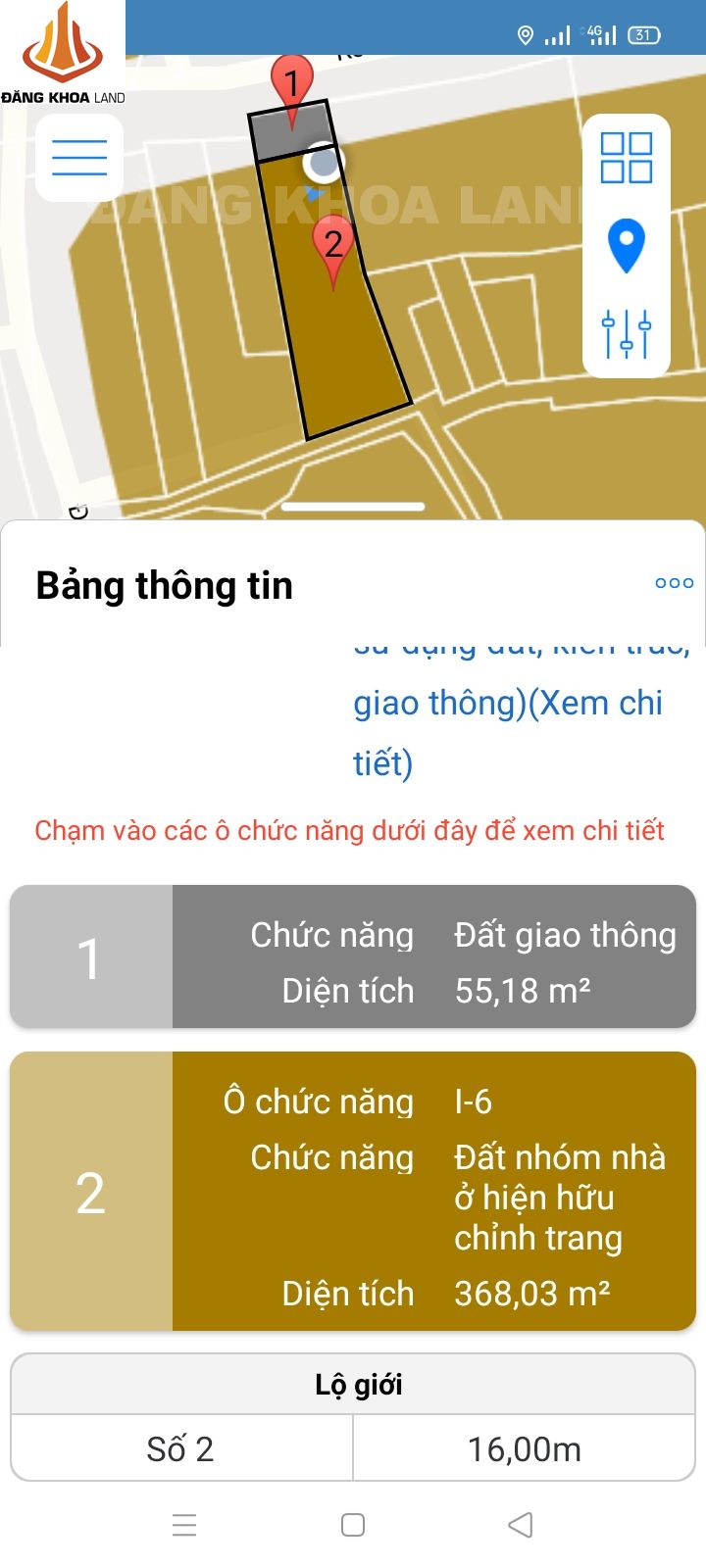This screenshot has width=706, height=1568.
Task: View details of function block I-6
Action: pos(353,1191)
